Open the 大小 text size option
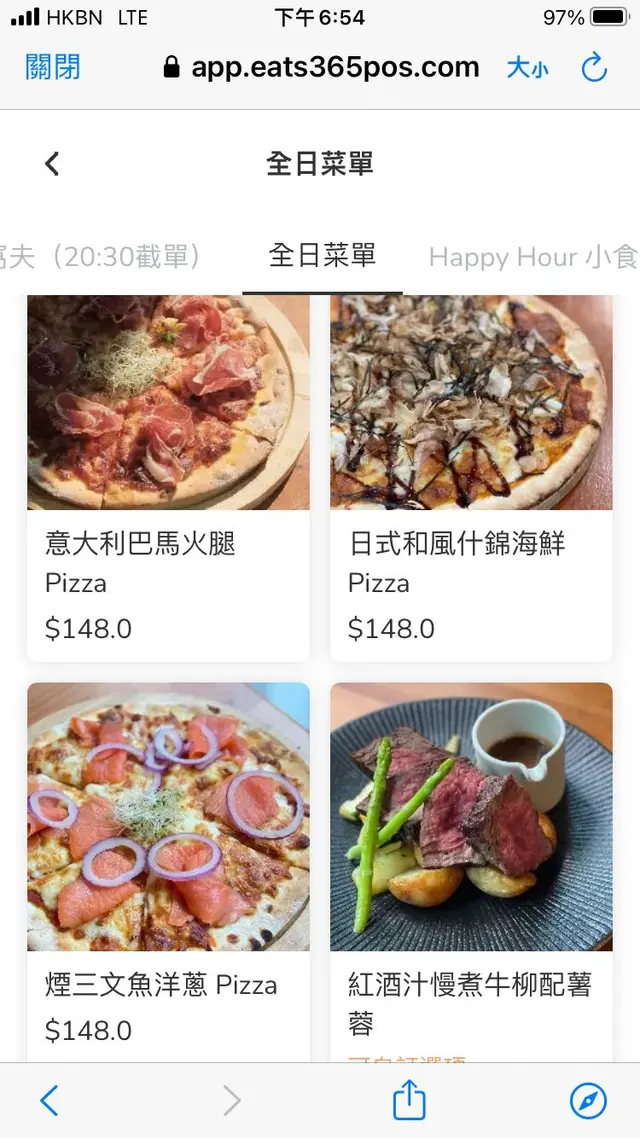 point(527,68)
